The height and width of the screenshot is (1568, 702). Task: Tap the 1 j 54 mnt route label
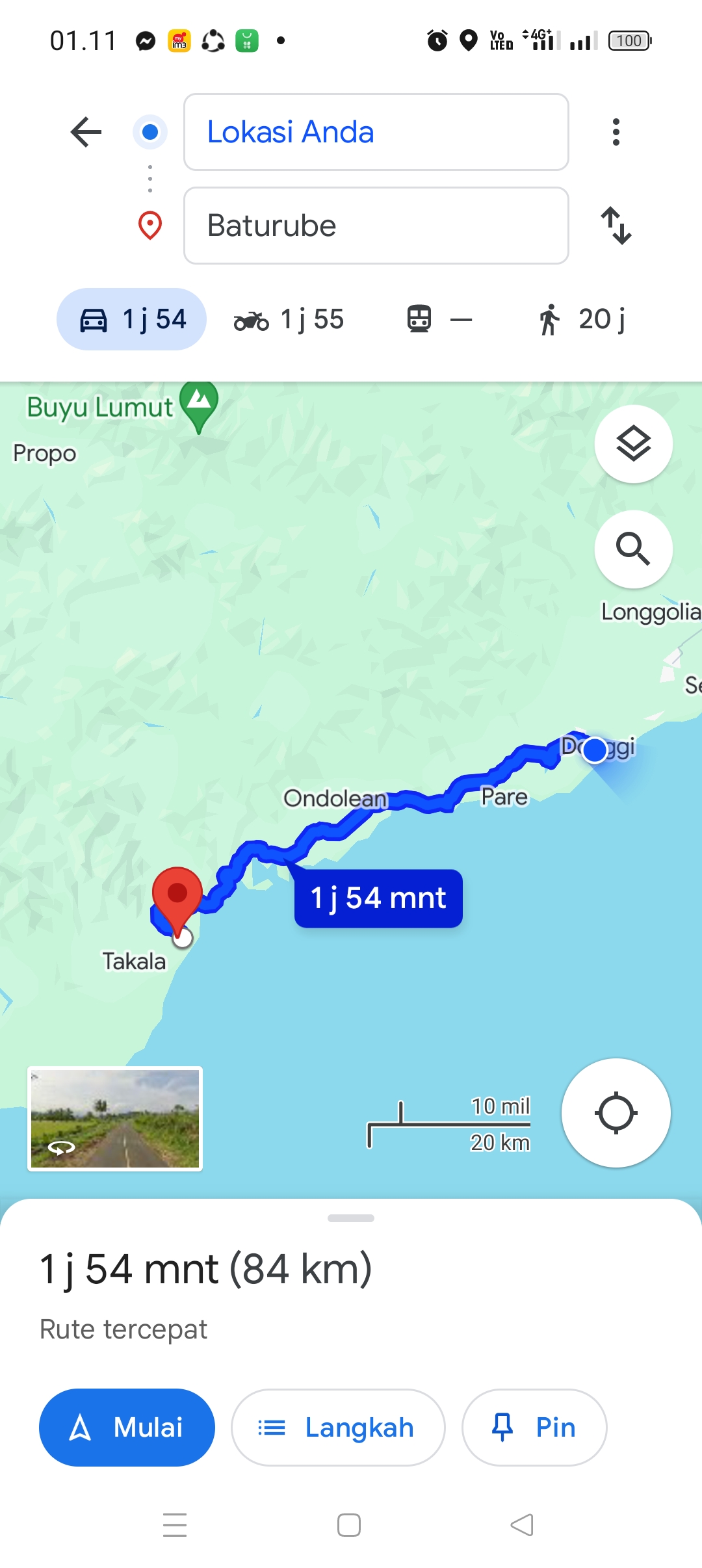tap(378, 898)
